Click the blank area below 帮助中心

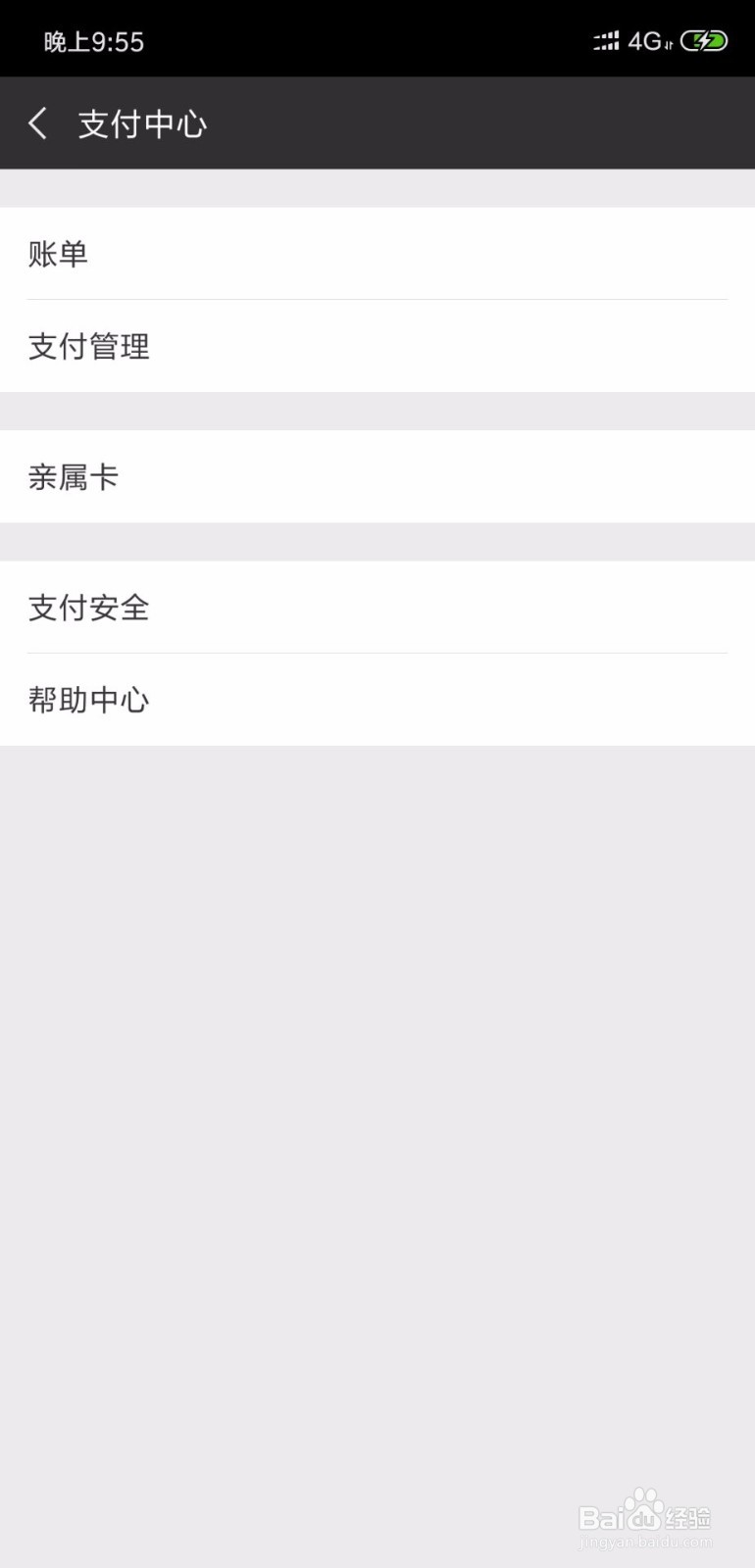[x=377, y=1078]
